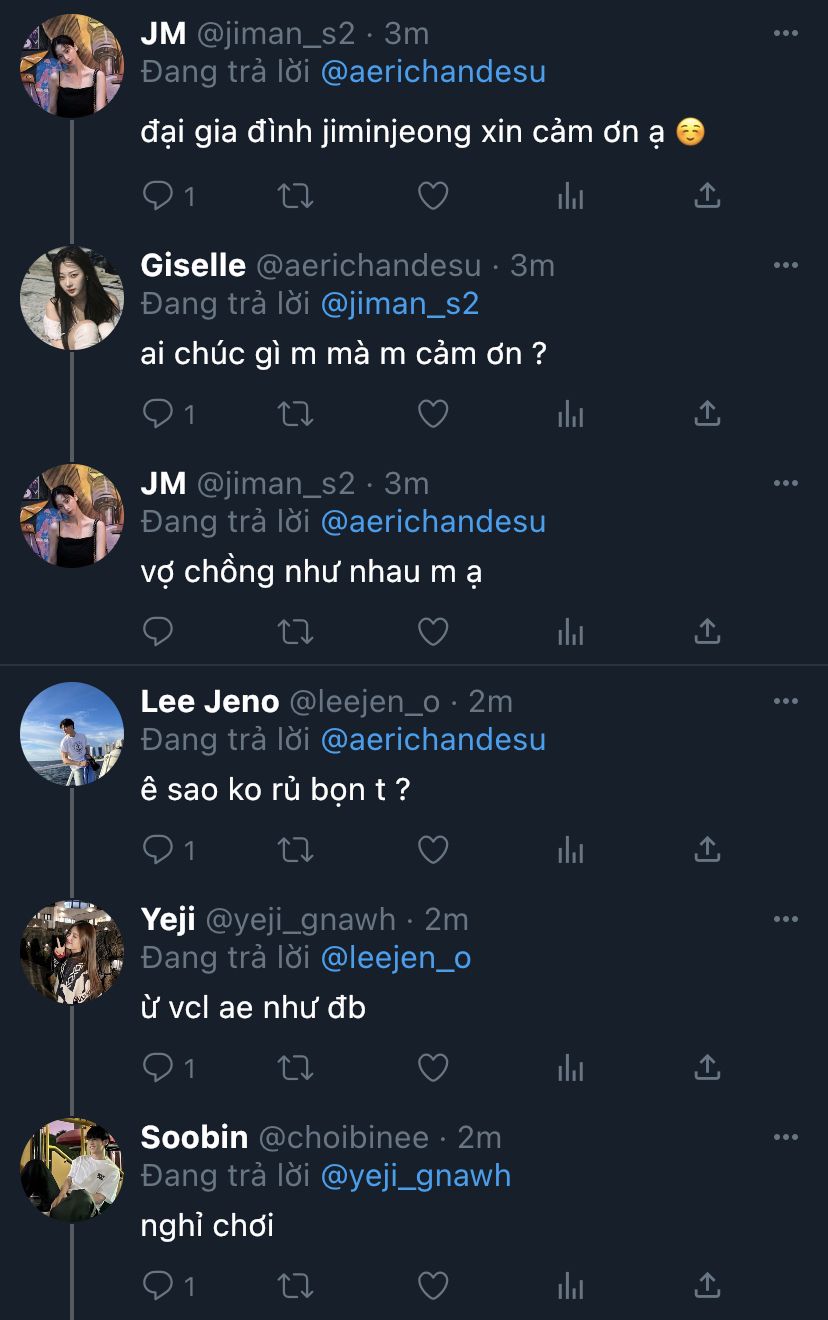
Task: Open the overflow menu on Giselle's tweet
Action: point(786,265)
